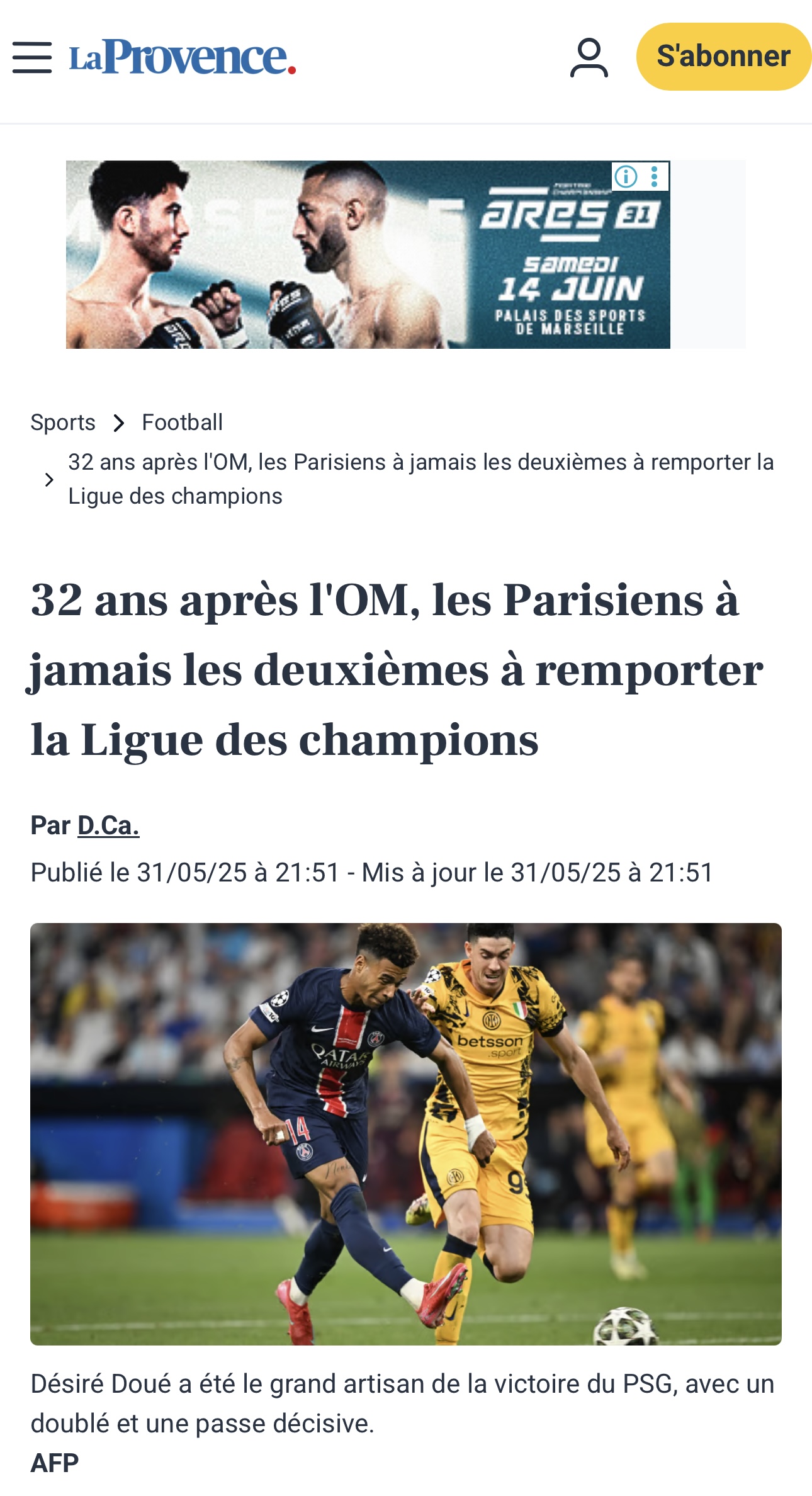Viewport: 812px width, 1496px height.
Task: Open author D.Ca. profile link
Action: [108, 825]
